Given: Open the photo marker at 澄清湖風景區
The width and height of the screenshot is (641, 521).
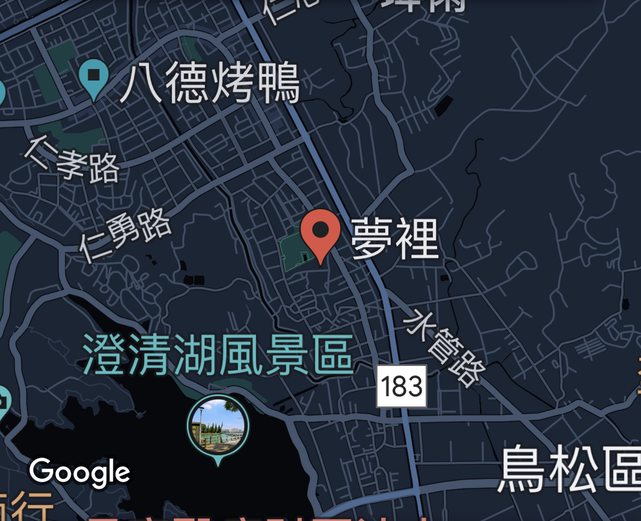Looking at the screenshot, I should point(218,427).
